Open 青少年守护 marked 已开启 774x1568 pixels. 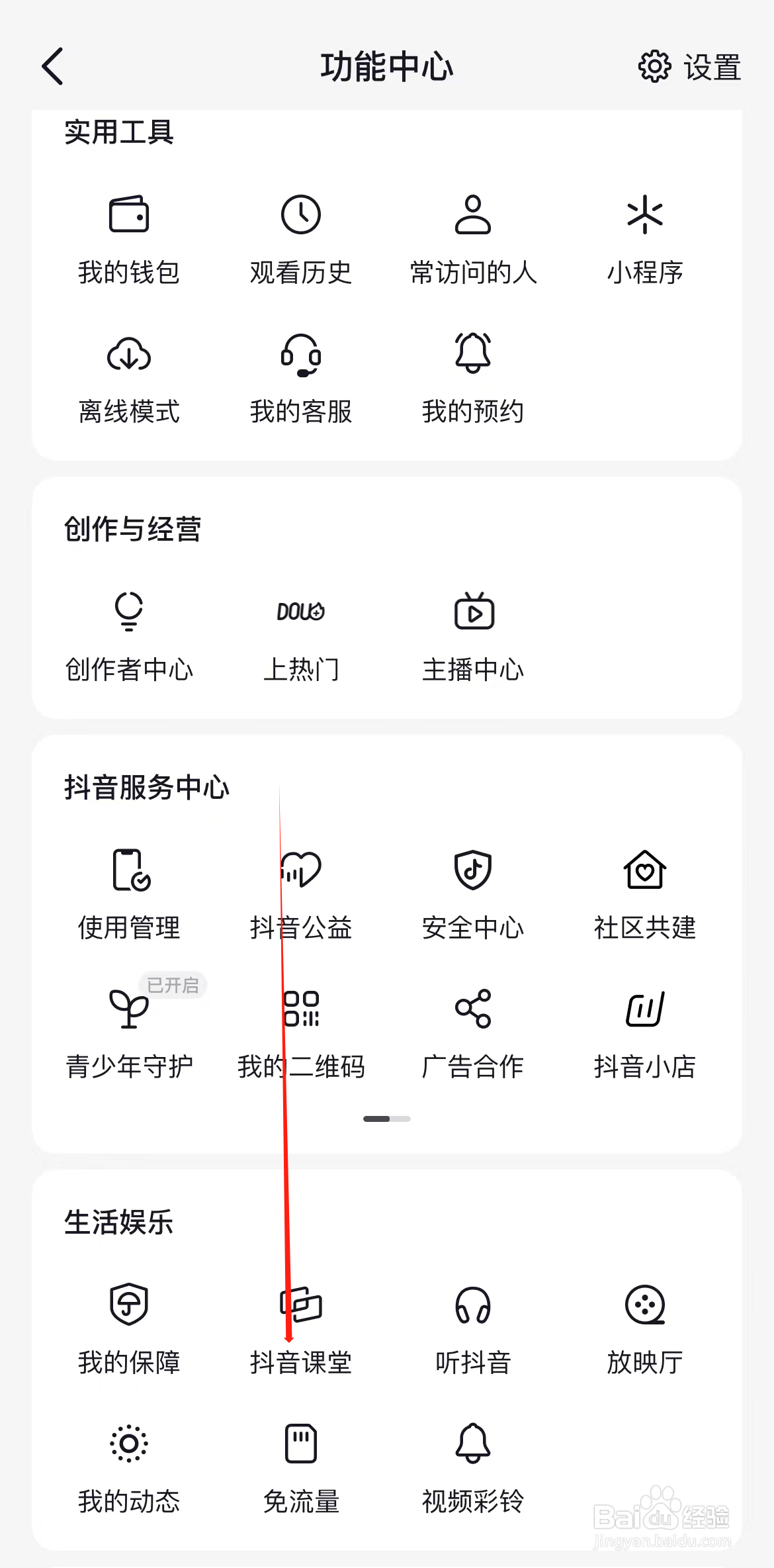tap(128, 1029)
